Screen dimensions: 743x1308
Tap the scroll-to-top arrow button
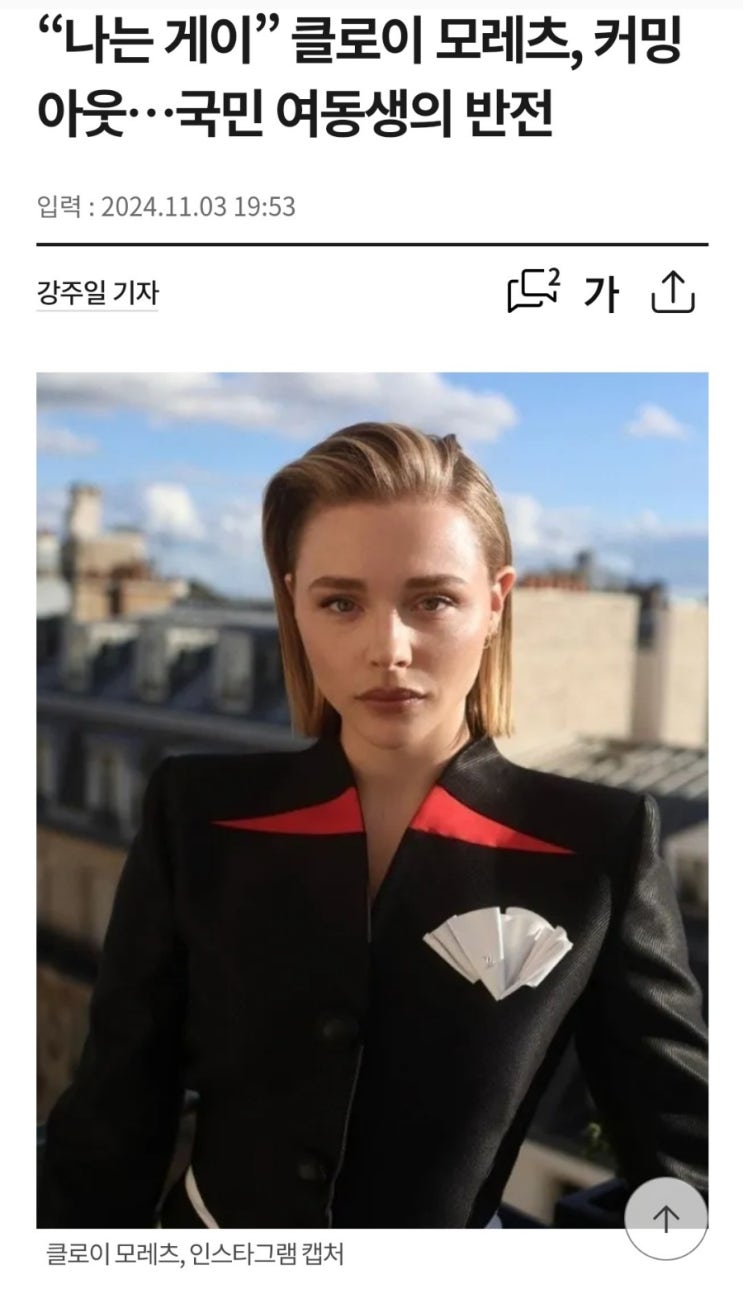(666, 1218)
